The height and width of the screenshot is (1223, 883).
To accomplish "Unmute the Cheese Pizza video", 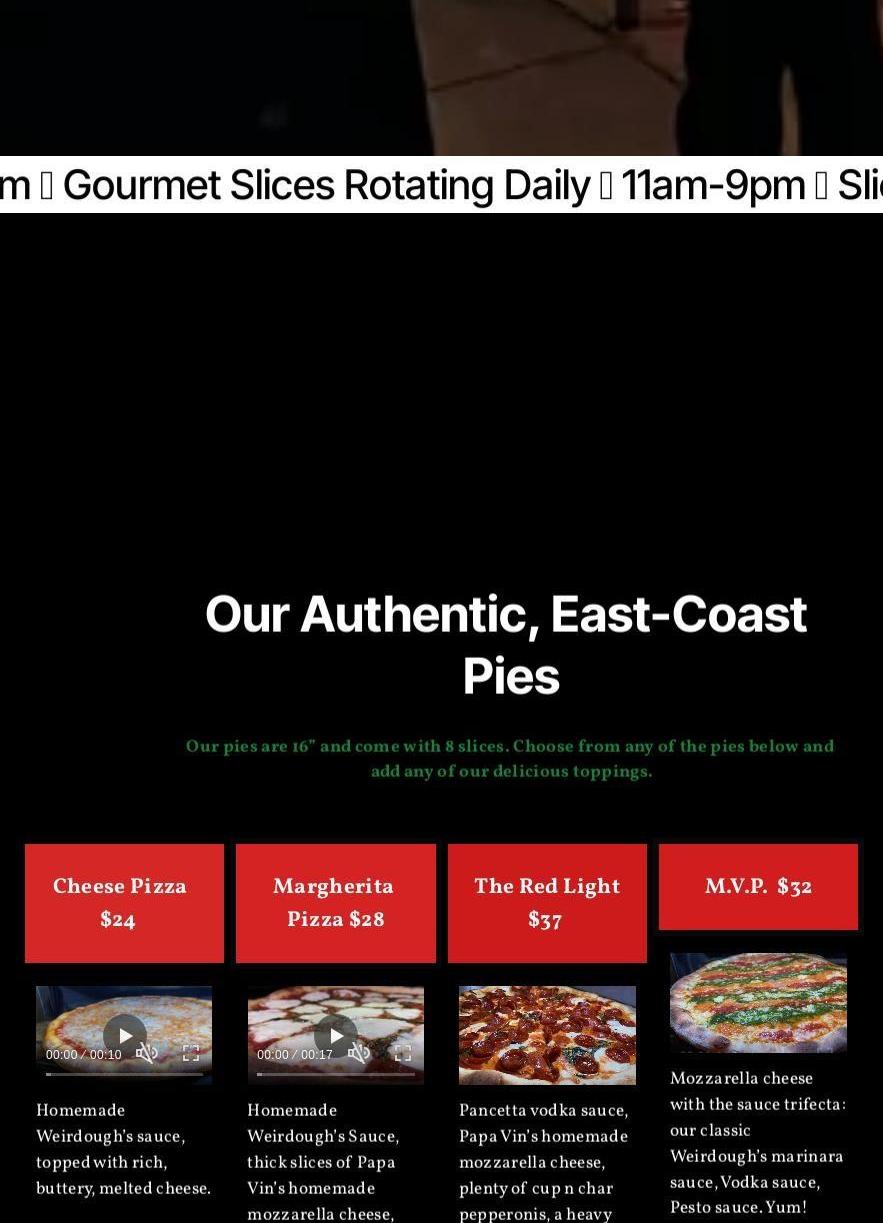I will pyautogui.click(x=148, y=1053).
